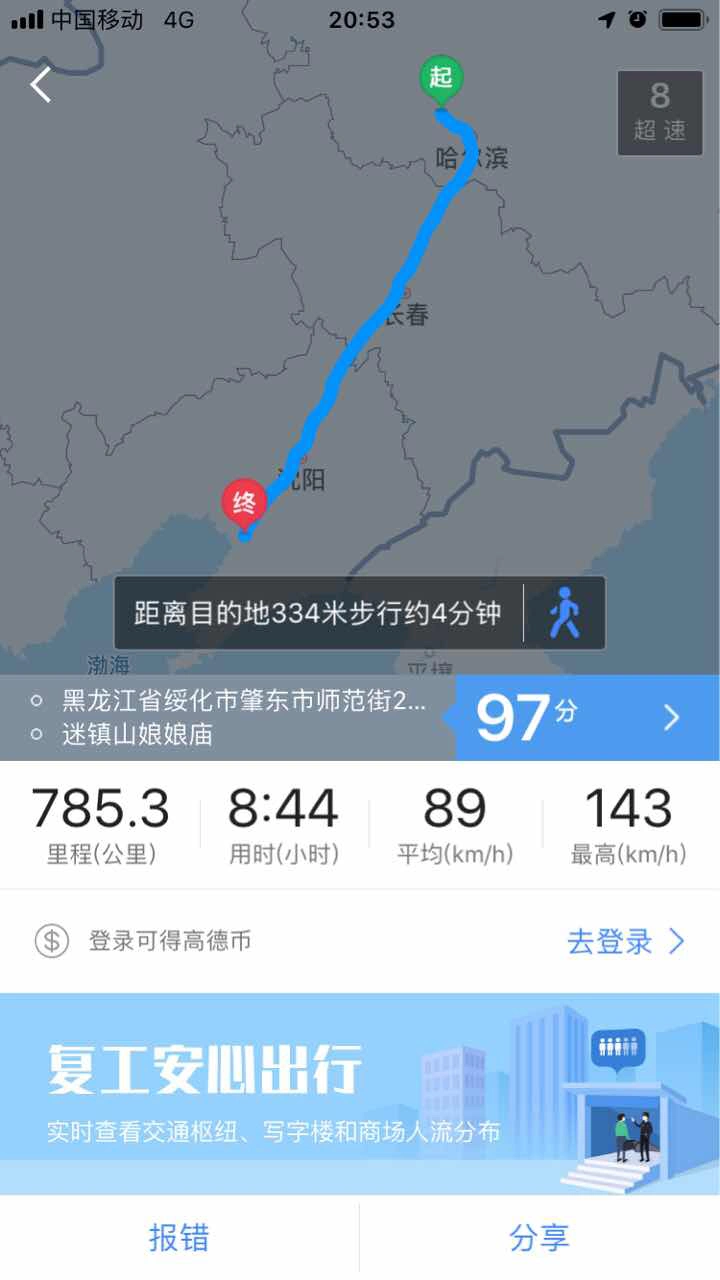Tap 去登录 to log in
The width and height of the screenshot is (720, 1280).
(625, 941)
